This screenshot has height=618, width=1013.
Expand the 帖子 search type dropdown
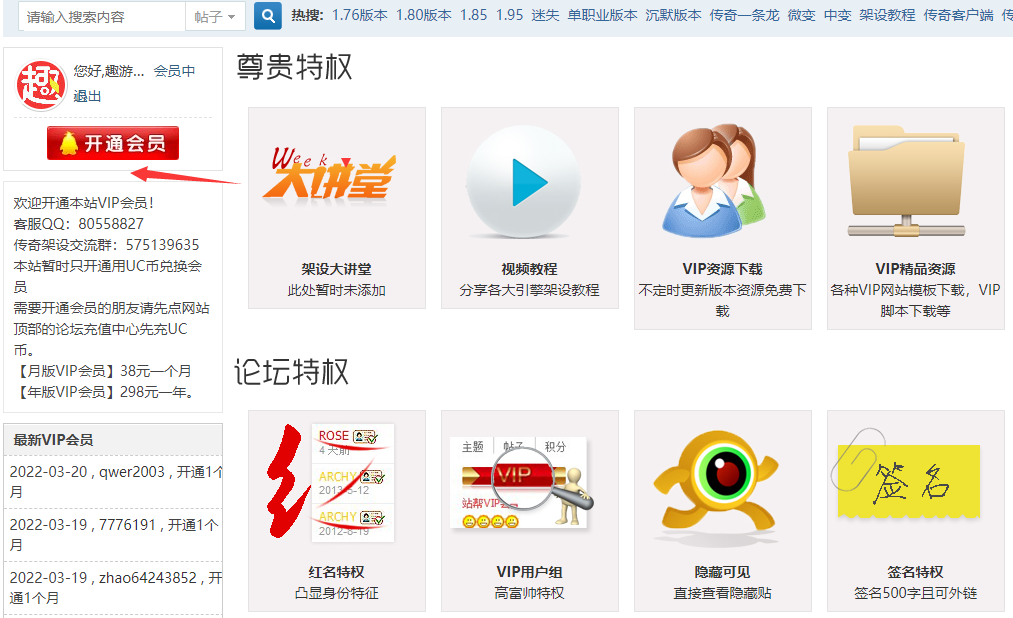click(216, 17)
